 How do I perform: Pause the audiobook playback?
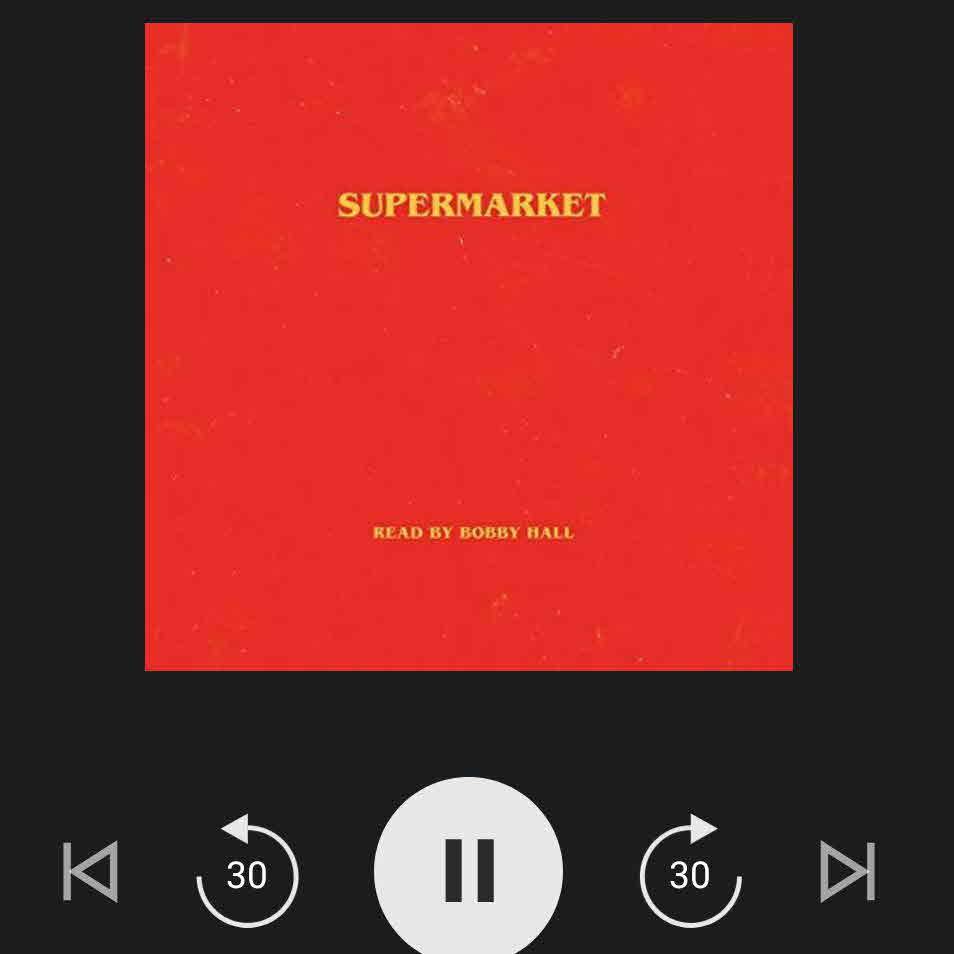[468, 870]
